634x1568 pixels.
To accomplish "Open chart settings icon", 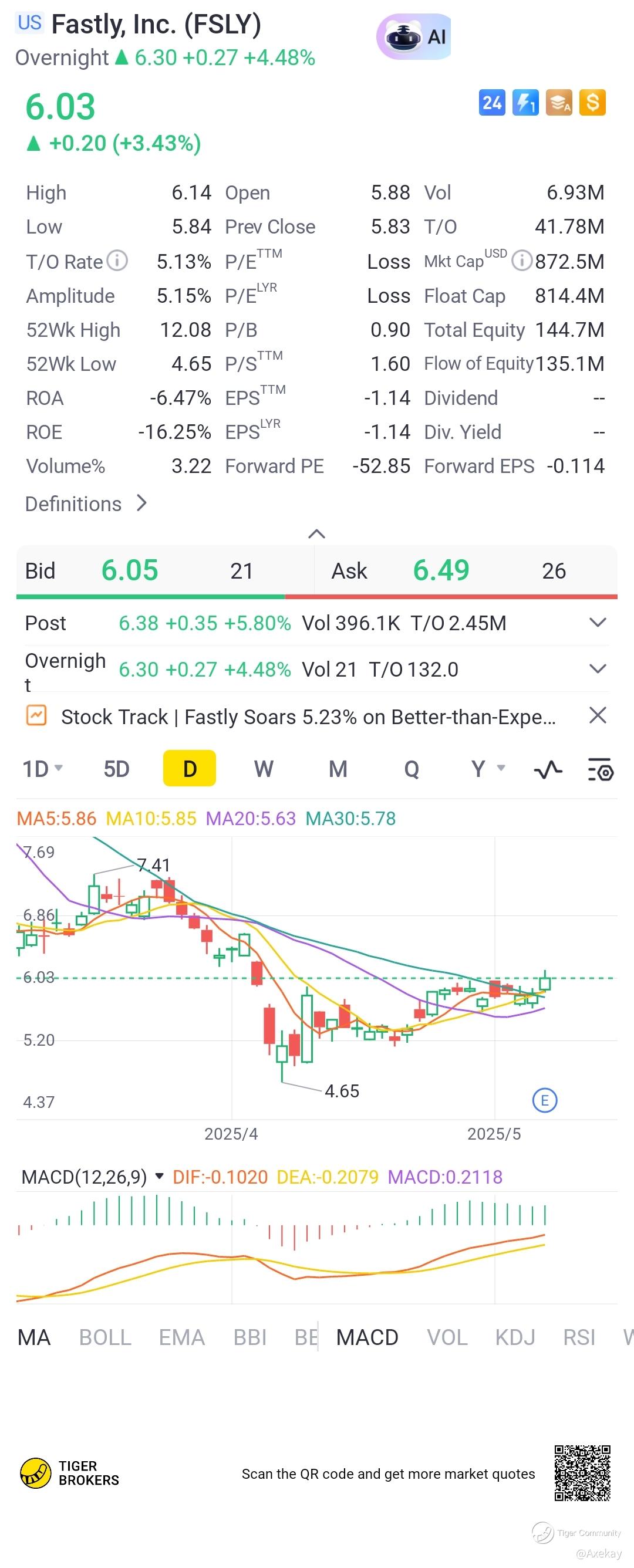I will (x=600, y=769).
